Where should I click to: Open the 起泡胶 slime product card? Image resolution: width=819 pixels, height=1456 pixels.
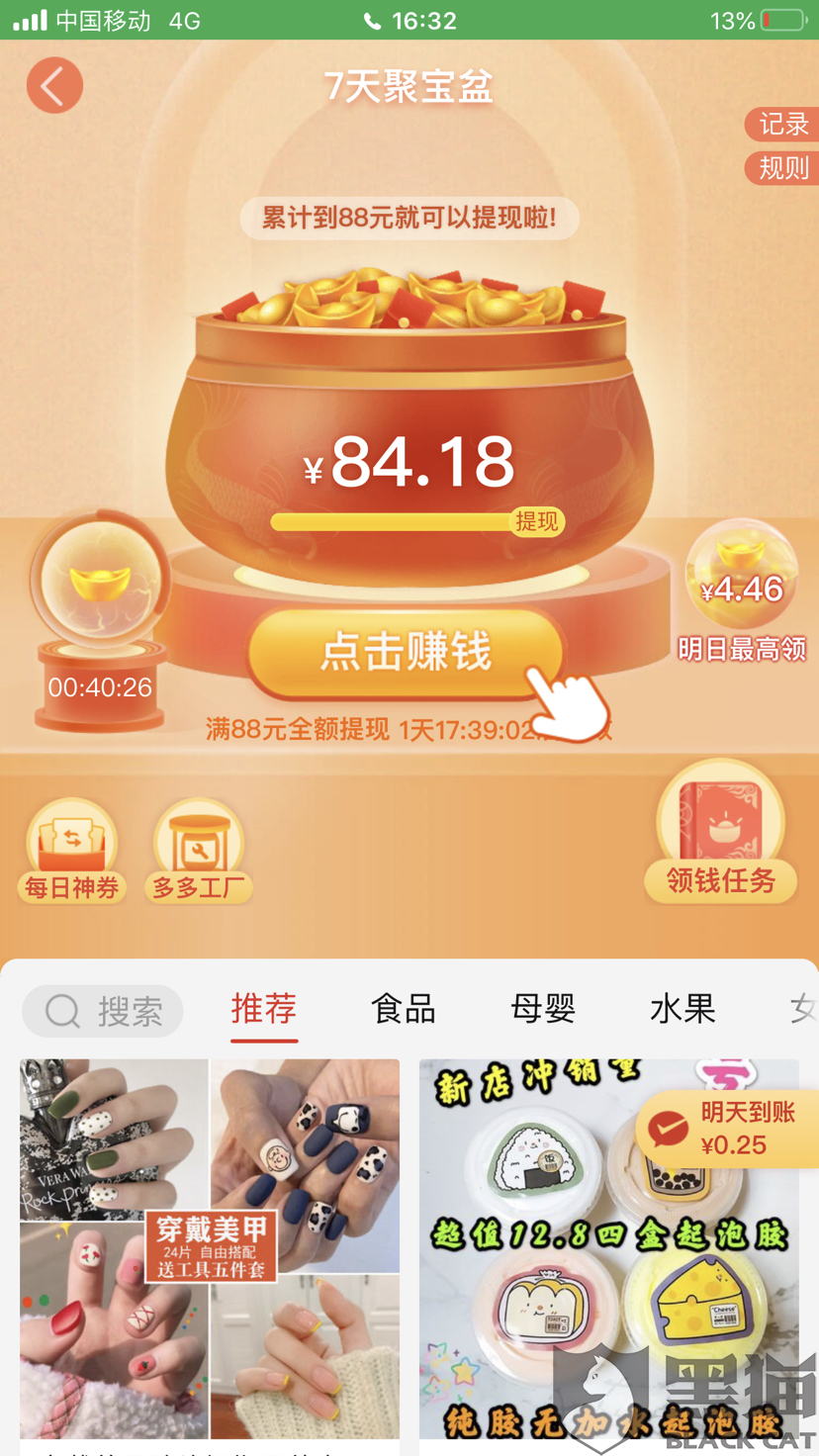pos(609,1249)
